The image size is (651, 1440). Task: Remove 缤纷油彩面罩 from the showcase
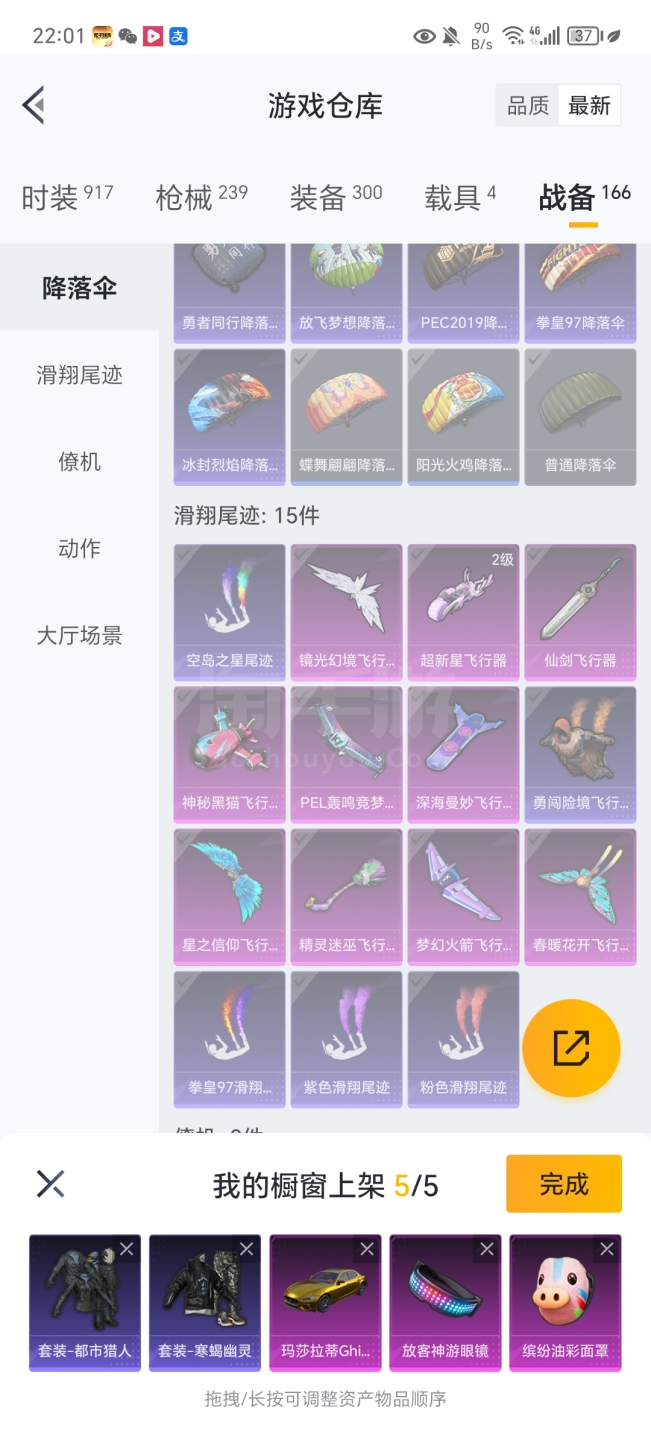point(606,1249)
